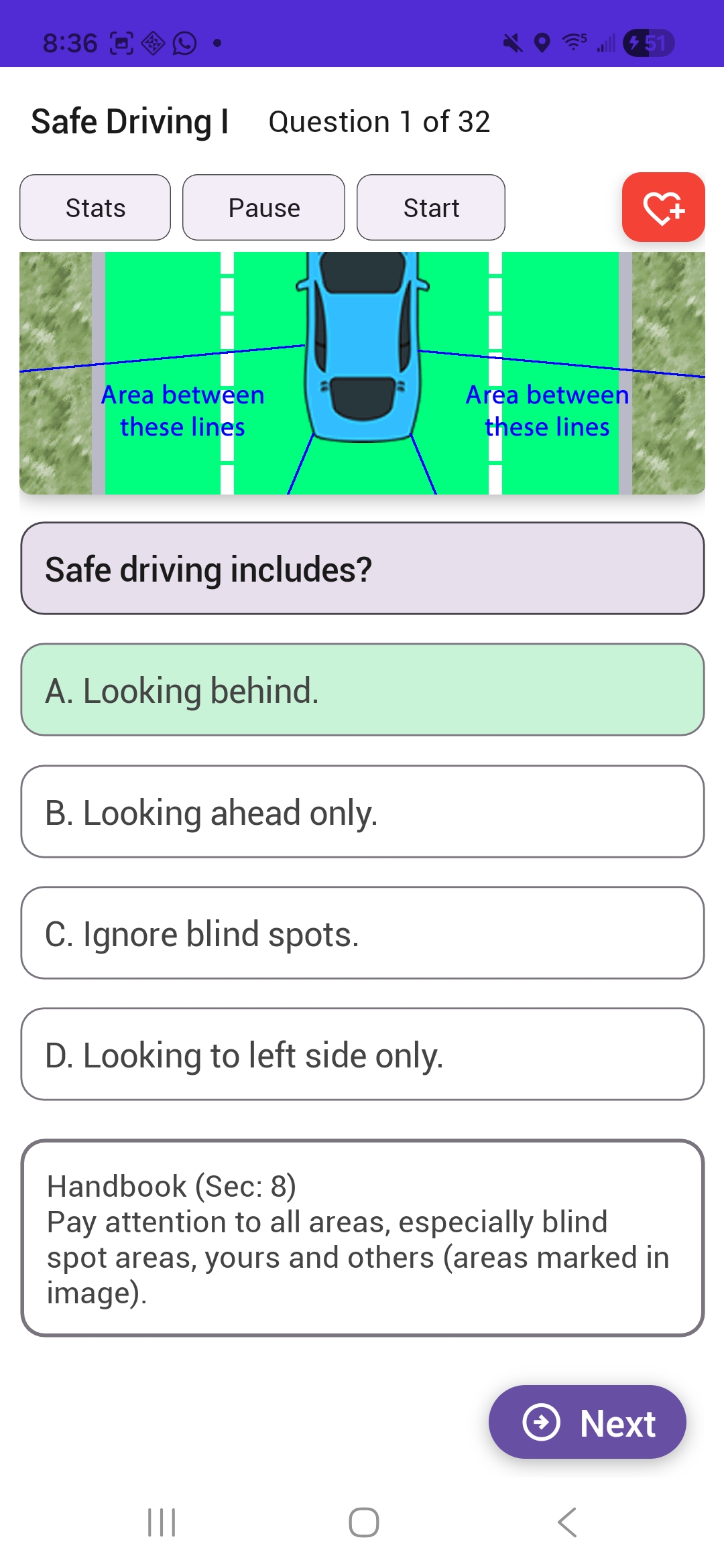This screenshot has height=1568, width=724.
Task: Tap the Pause button
Action: click(x=263, y=208)
